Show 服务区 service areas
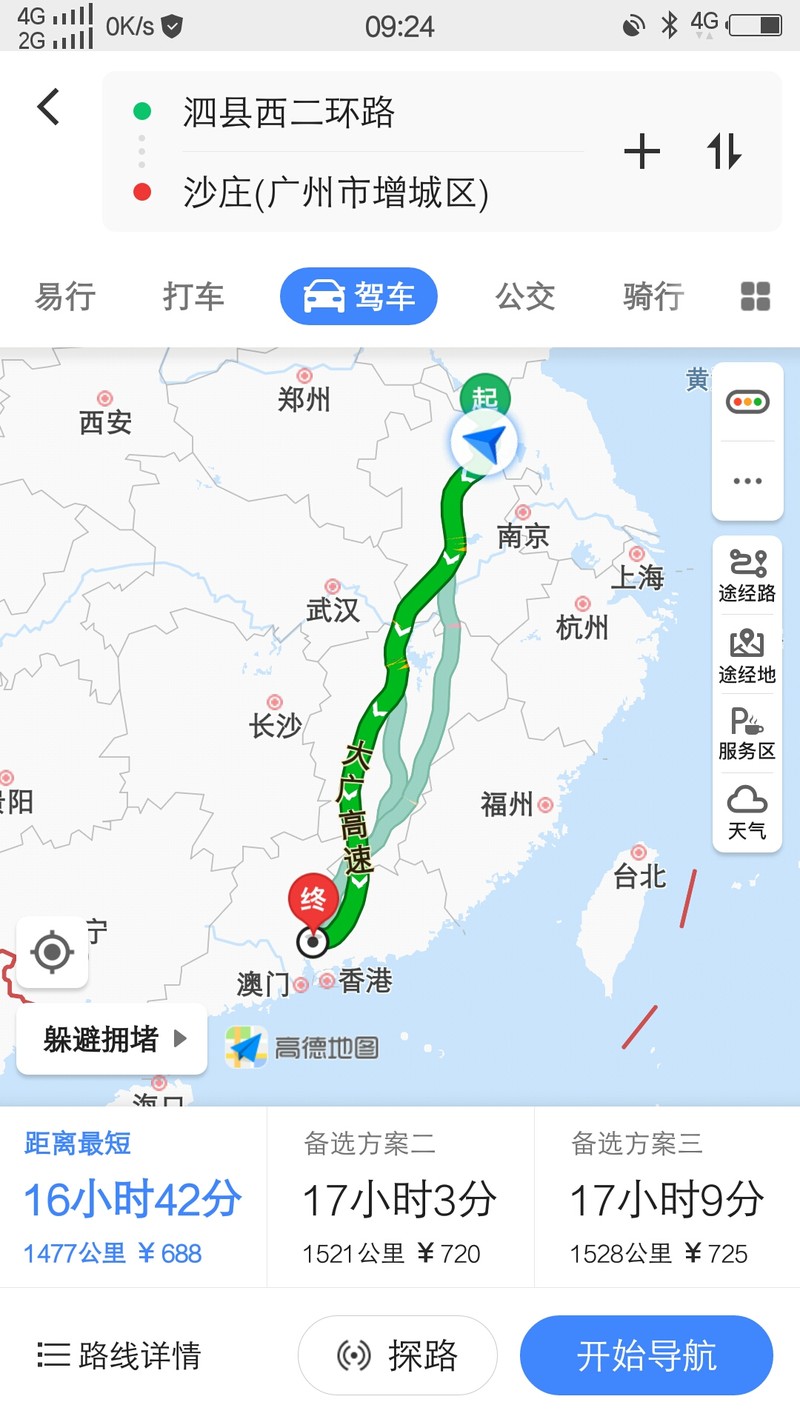The width and height of the screenshot is (800, 1422). [747, 734]
